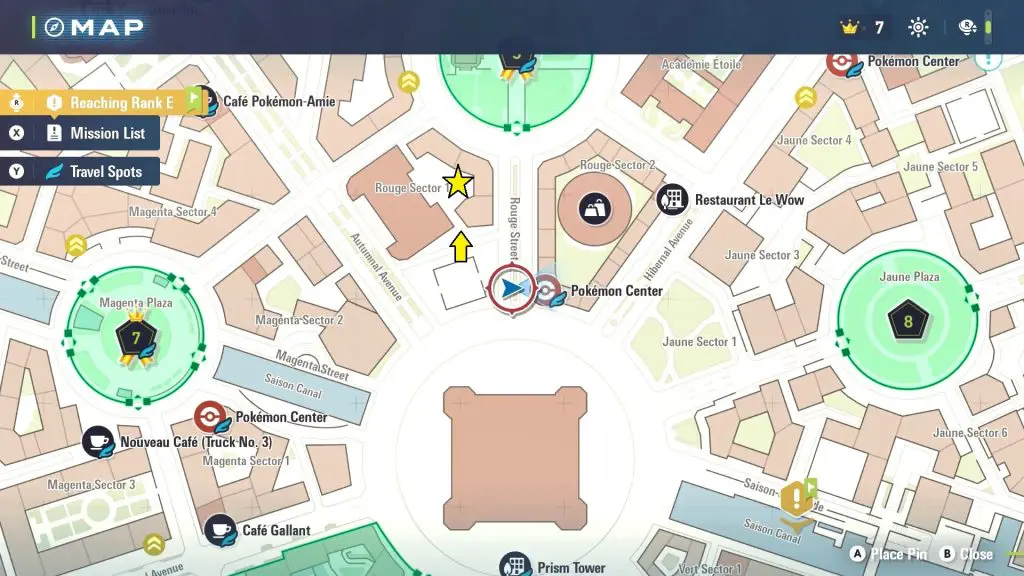Open the Mission List
Viewport: 1024px width, 576px height.
pos(96,133)
